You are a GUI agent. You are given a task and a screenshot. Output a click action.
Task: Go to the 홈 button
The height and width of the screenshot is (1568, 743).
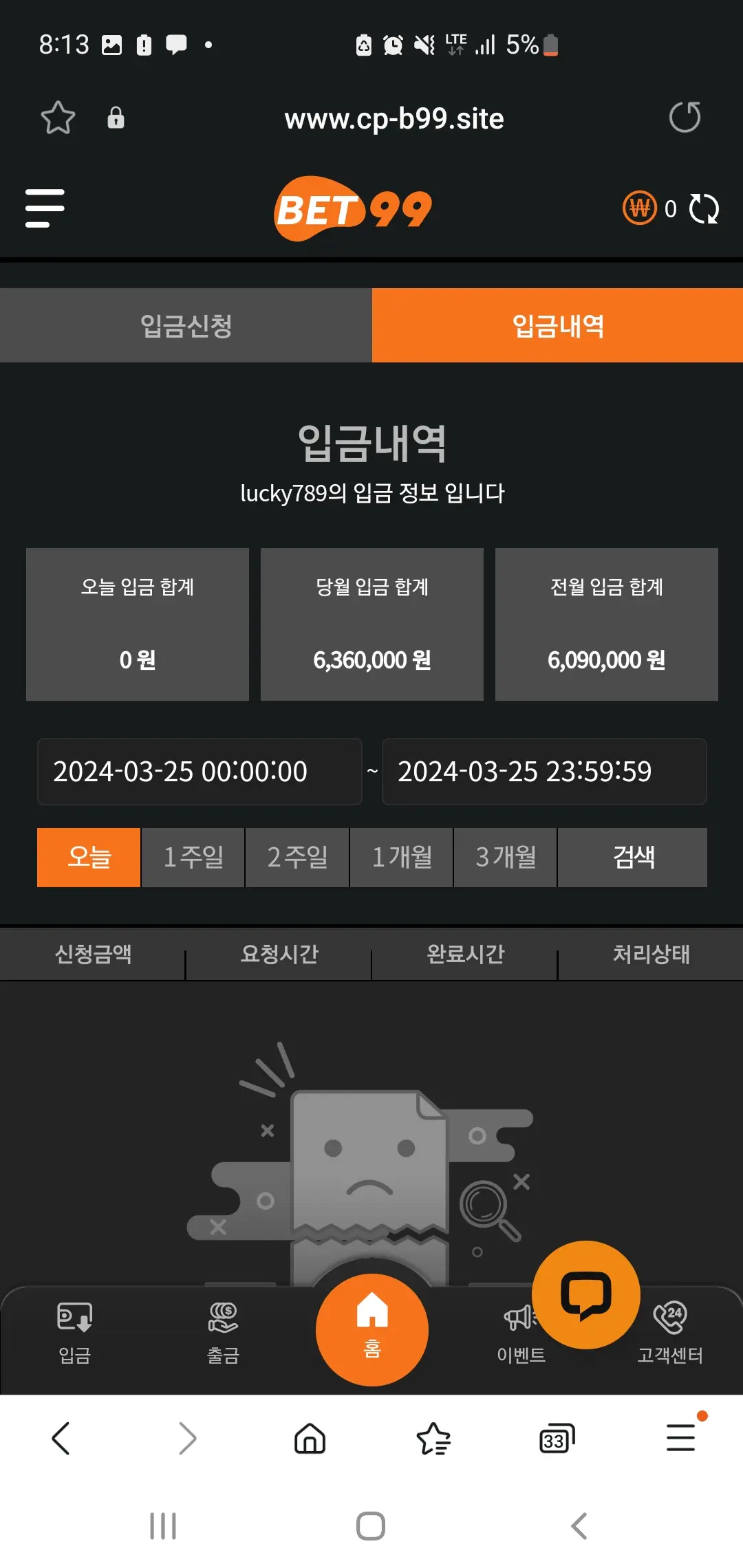(372, 1330)
